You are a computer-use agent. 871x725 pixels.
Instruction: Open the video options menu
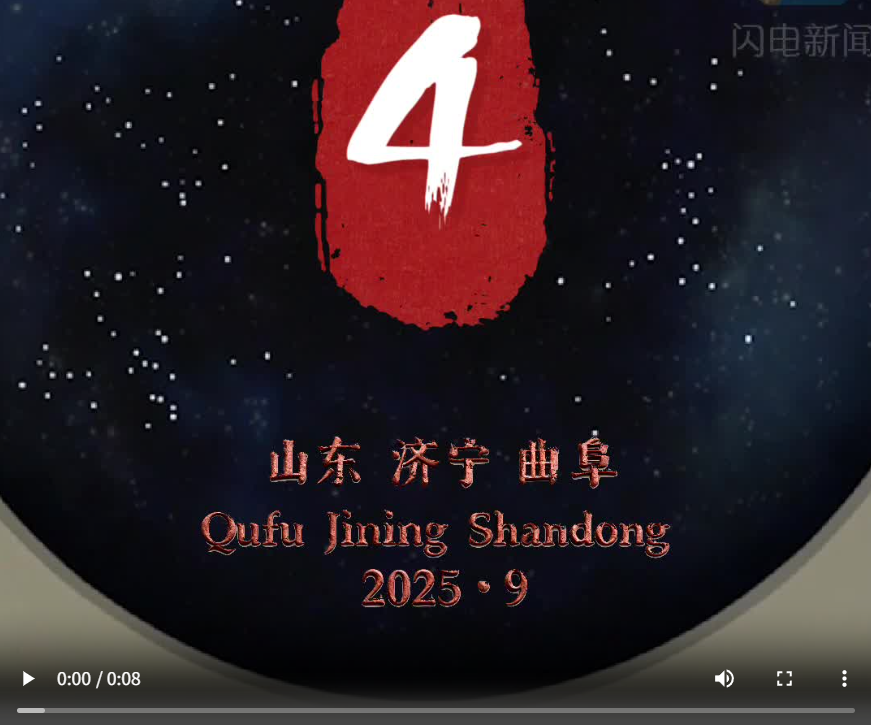point(844,679)
